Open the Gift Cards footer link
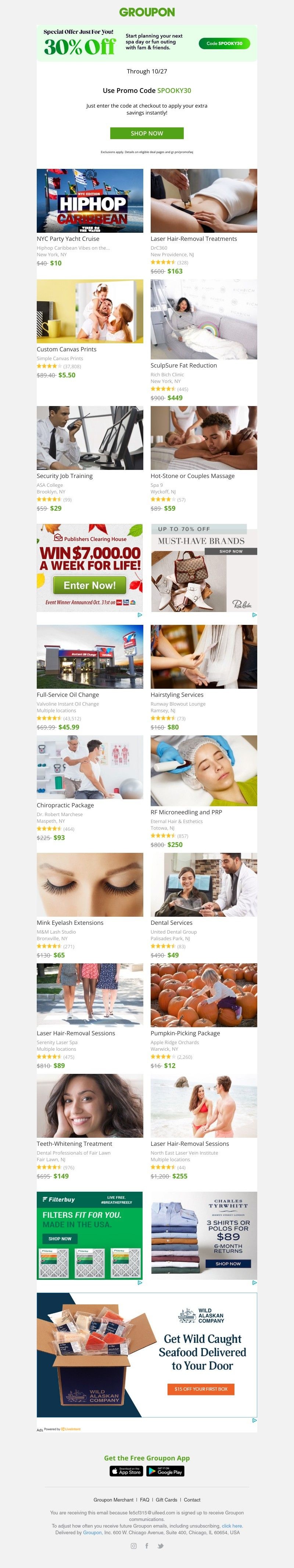294x1568 pixels. coord(166,1500)
